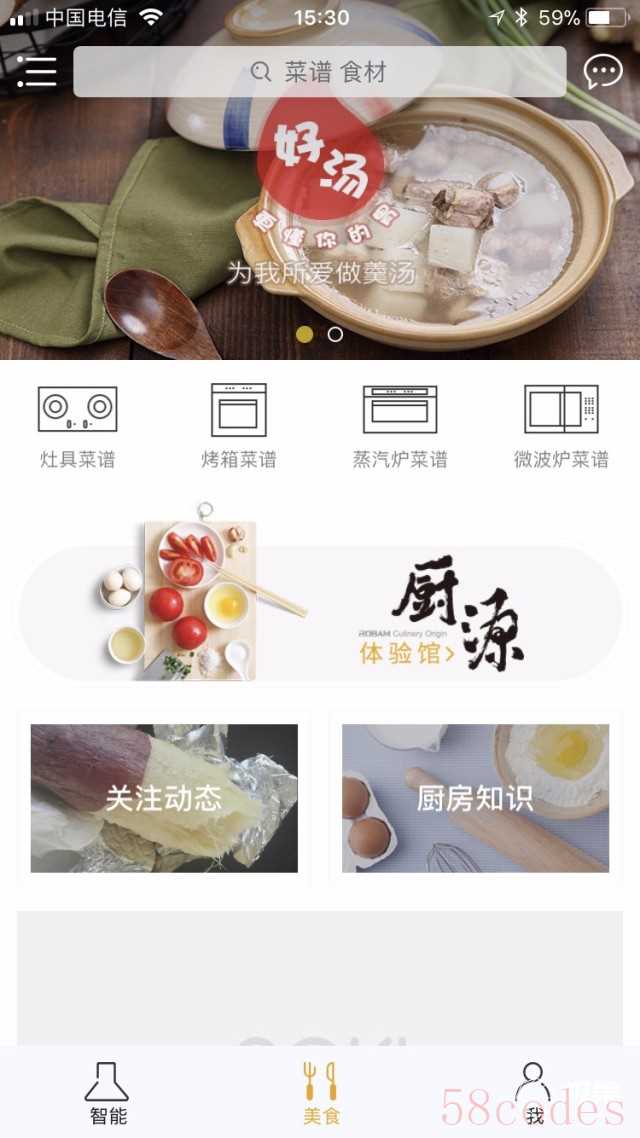Tap the 菜谱 食材 search box

pyautogui.click(x=319, y=72)
